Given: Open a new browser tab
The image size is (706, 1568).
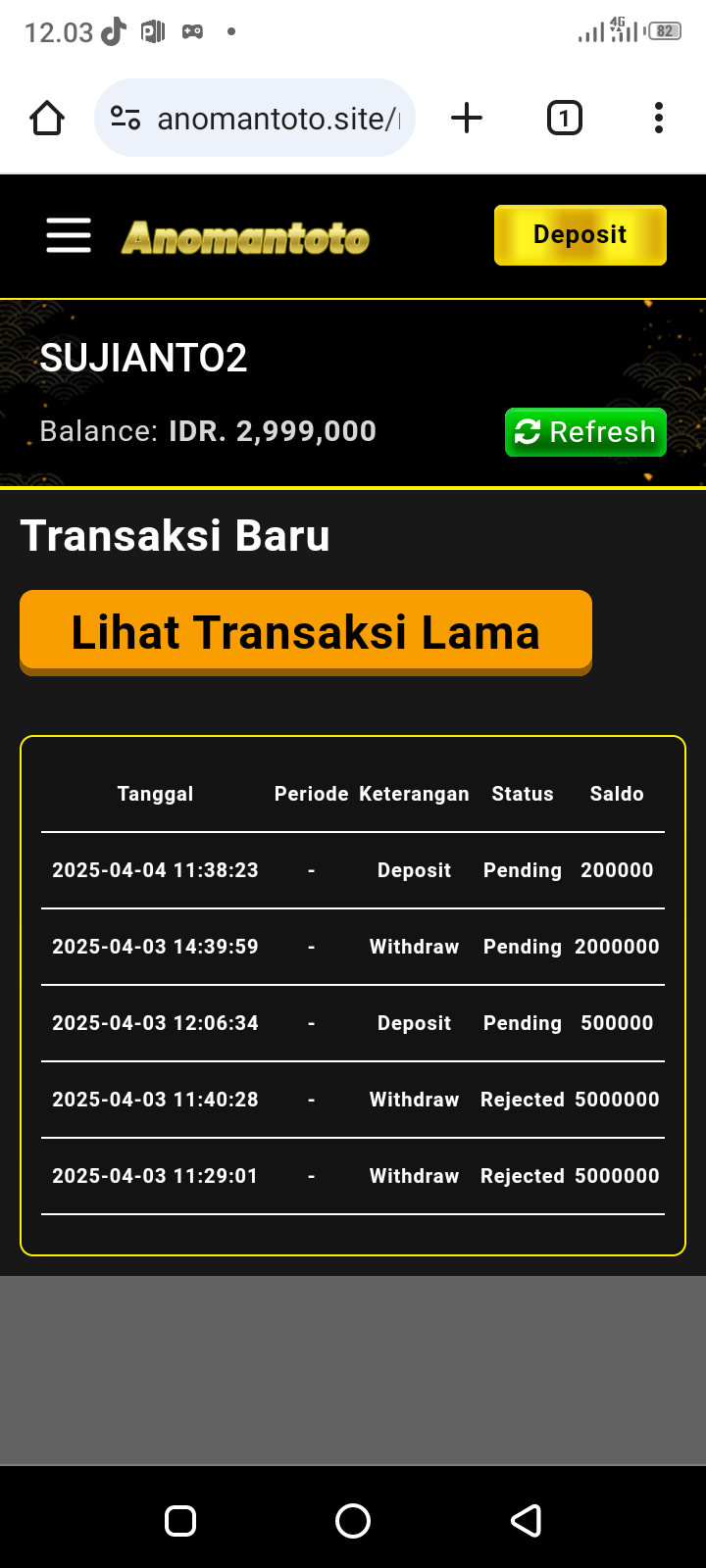Looking at the screenshot, I should tap(467, 119).
